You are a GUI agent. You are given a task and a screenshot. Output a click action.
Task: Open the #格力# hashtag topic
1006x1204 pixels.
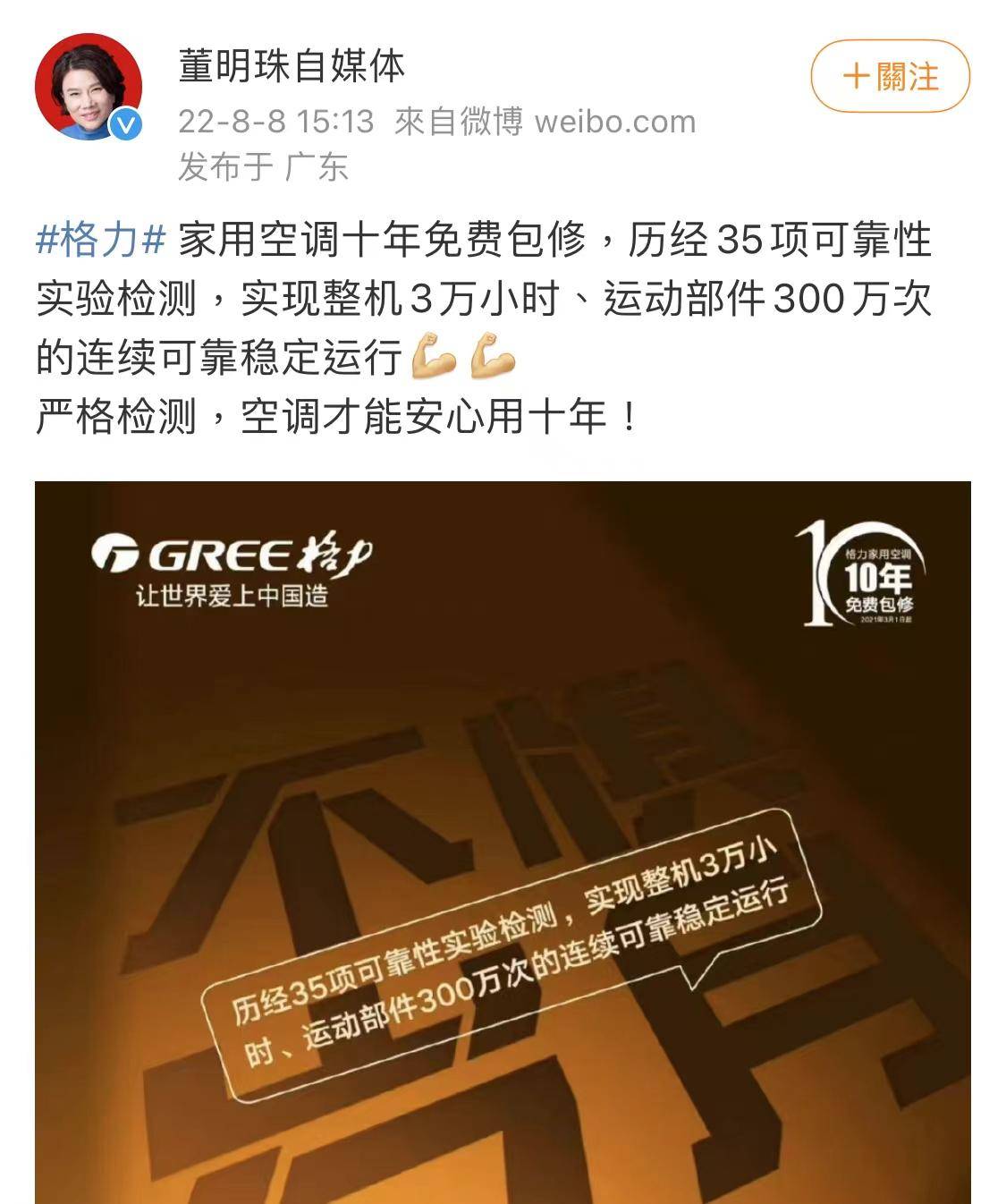click(101, 240)
